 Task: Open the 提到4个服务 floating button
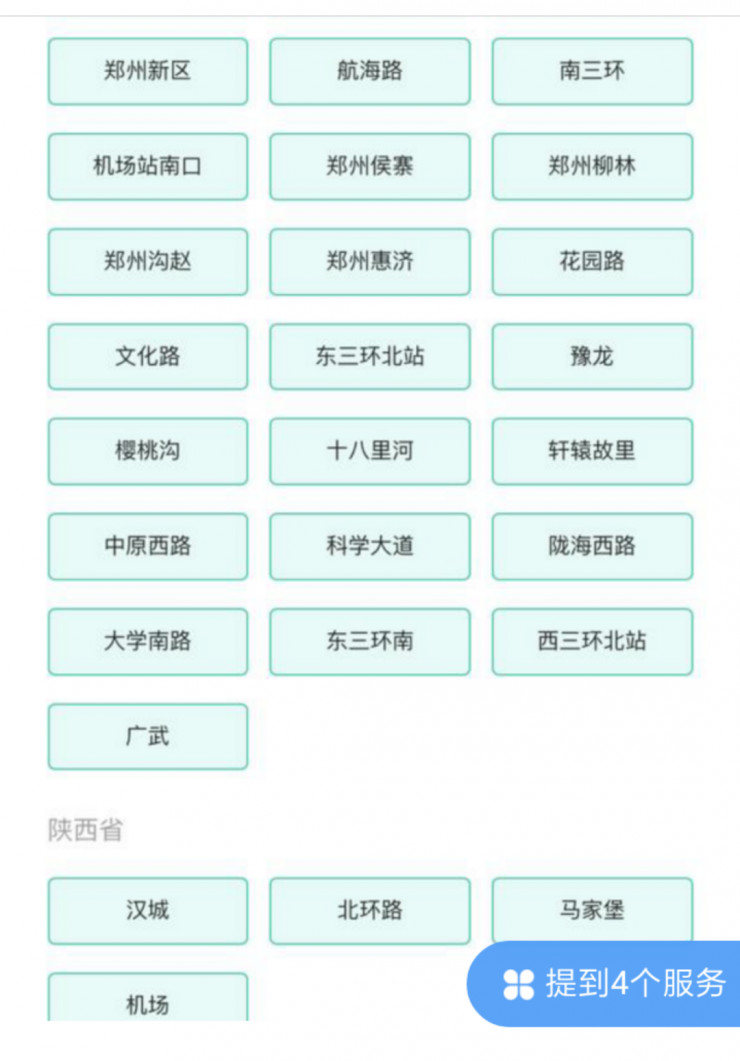tap(614, 983)
